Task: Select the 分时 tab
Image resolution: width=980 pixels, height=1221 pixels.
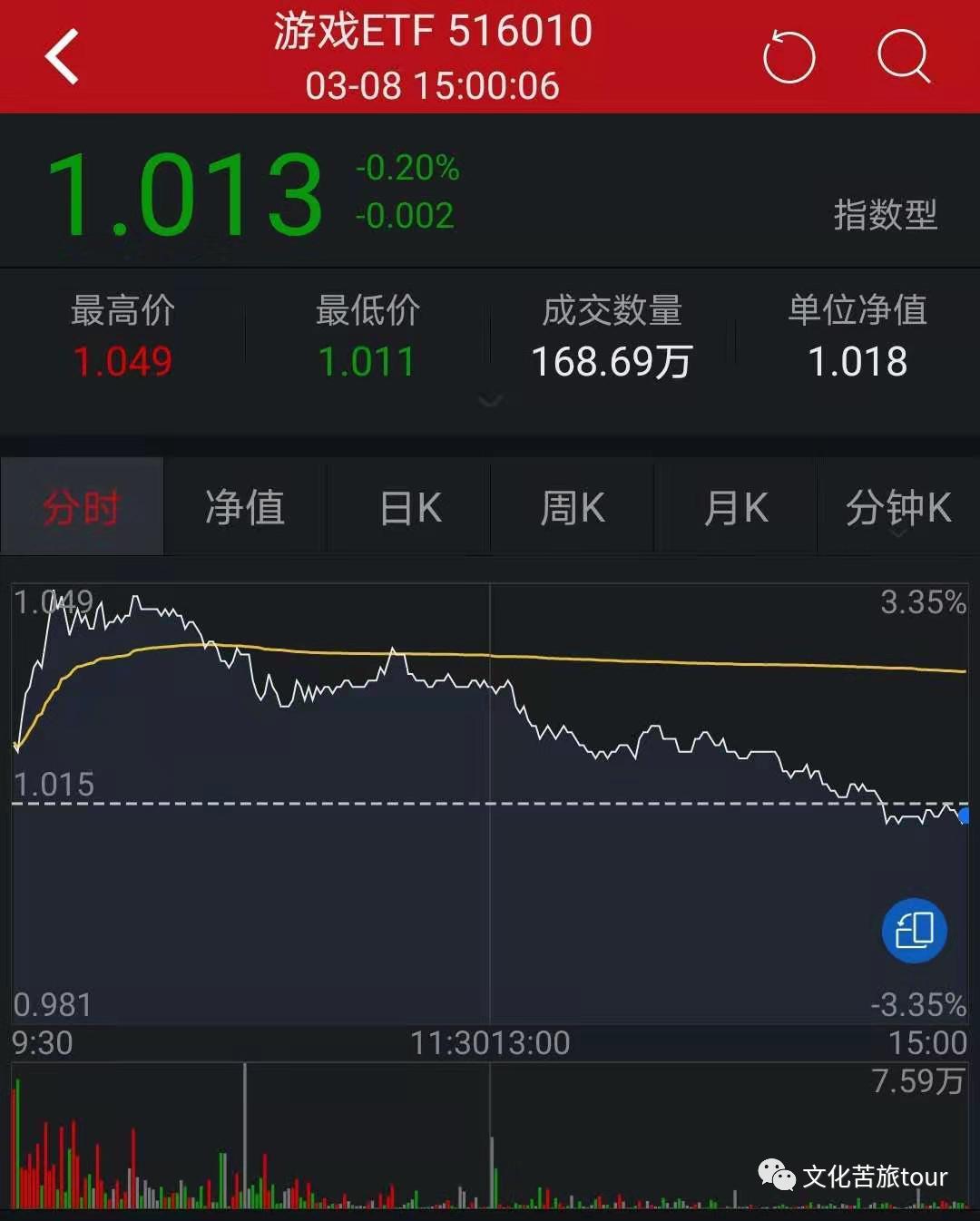Action: (x=82, y=506)
